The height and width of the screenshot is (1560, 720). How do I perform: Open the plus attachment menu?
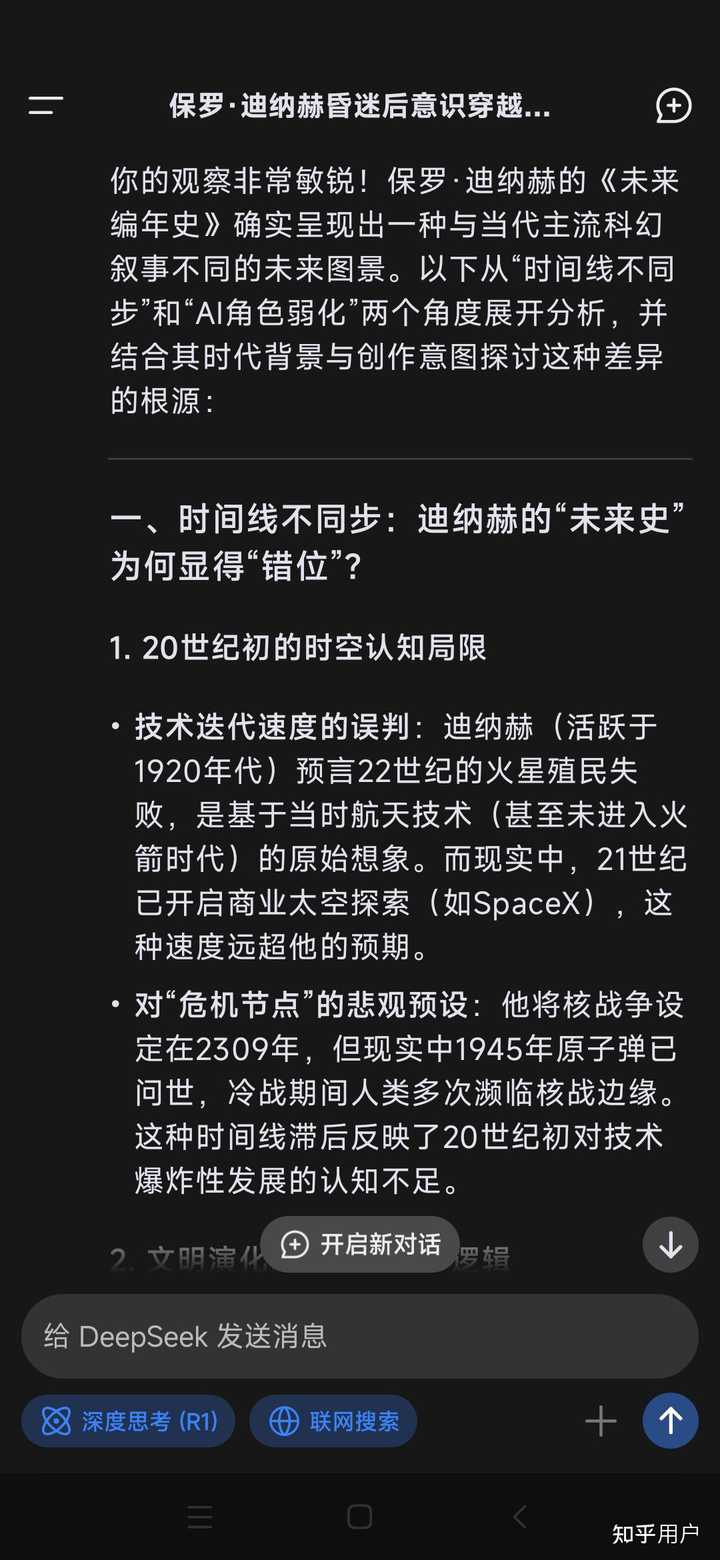[x=601, y=1421]
